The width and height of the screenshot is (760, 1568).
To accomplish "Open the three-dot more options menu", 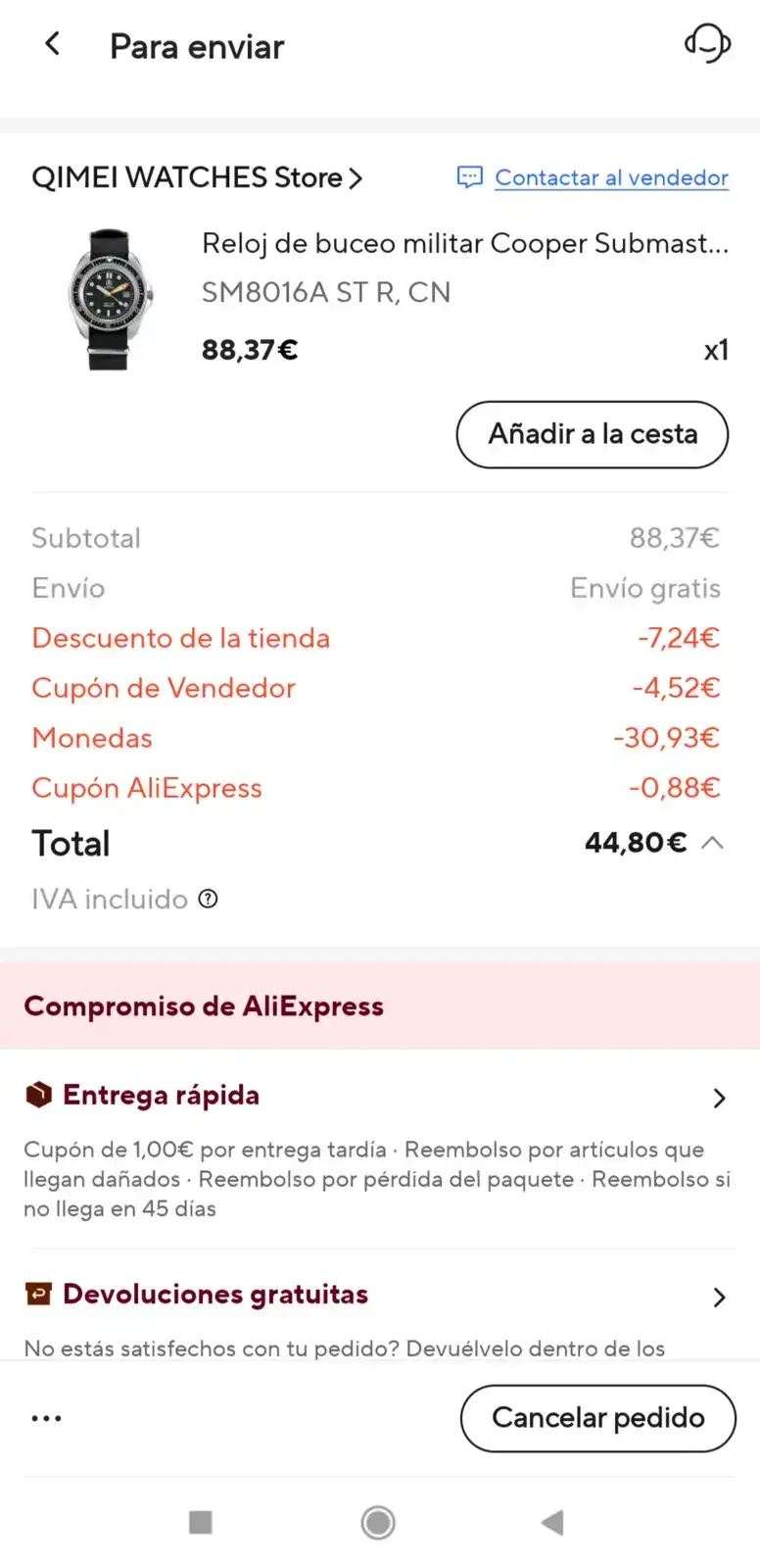I will click(x=46, y=1418).
